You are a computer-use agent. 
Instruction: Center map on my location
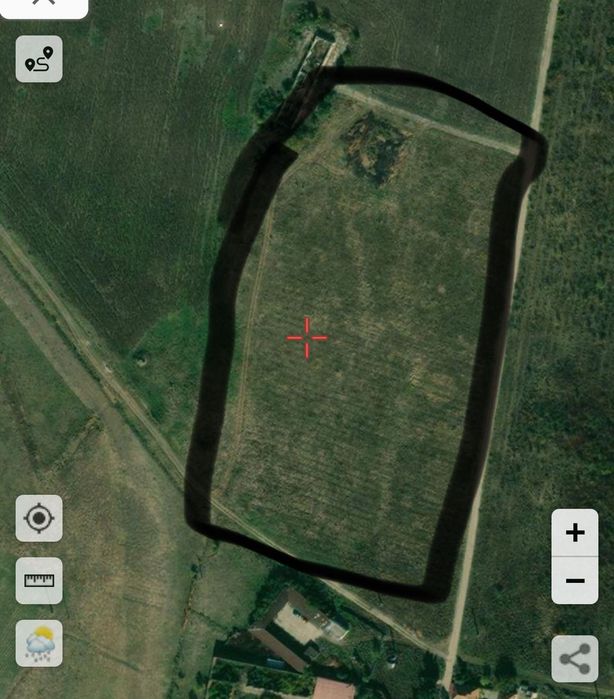pyautogui.click(x=39, y=518)
